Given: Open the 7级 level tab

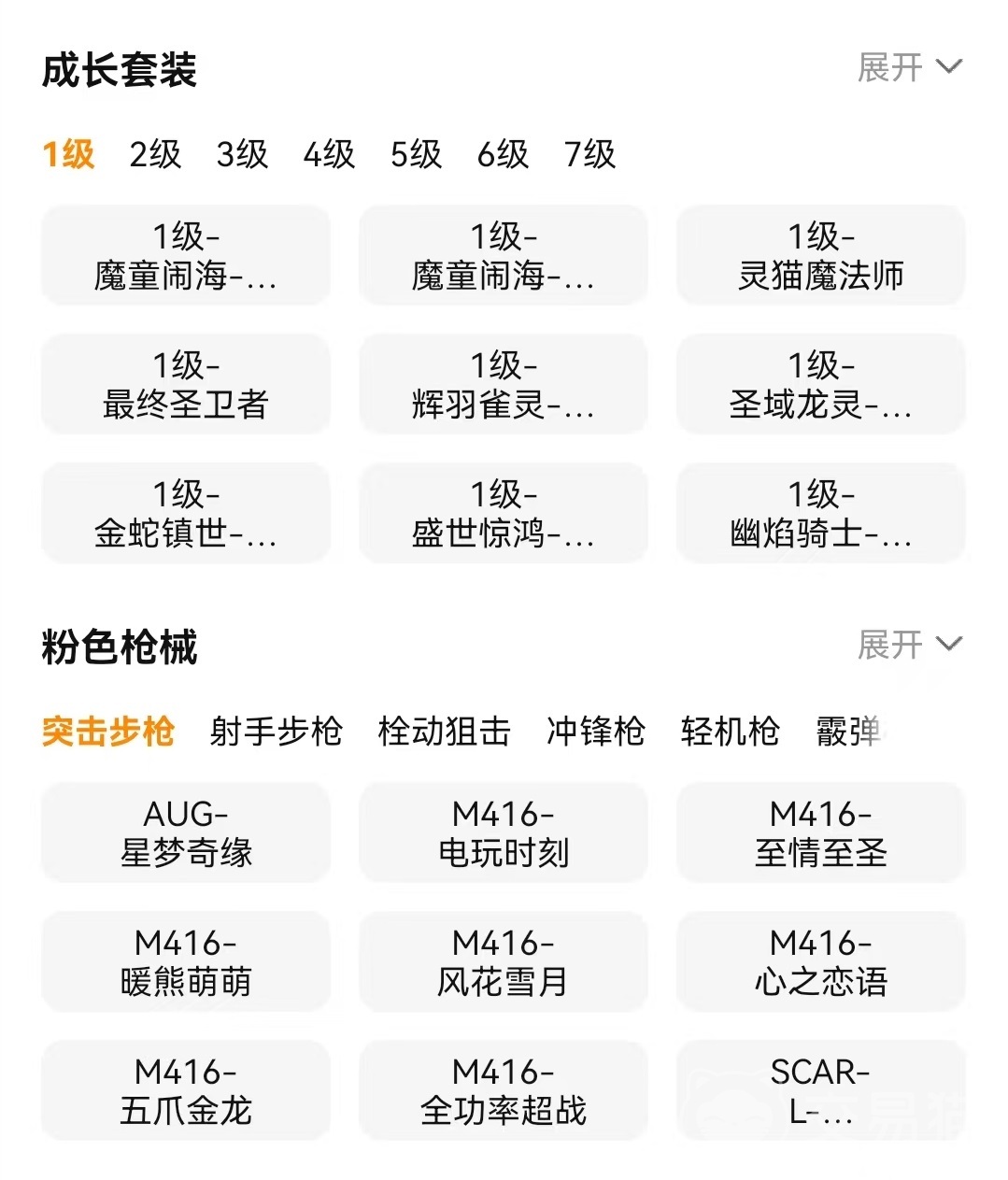Looking at the screenshot, I should point(589,154).
